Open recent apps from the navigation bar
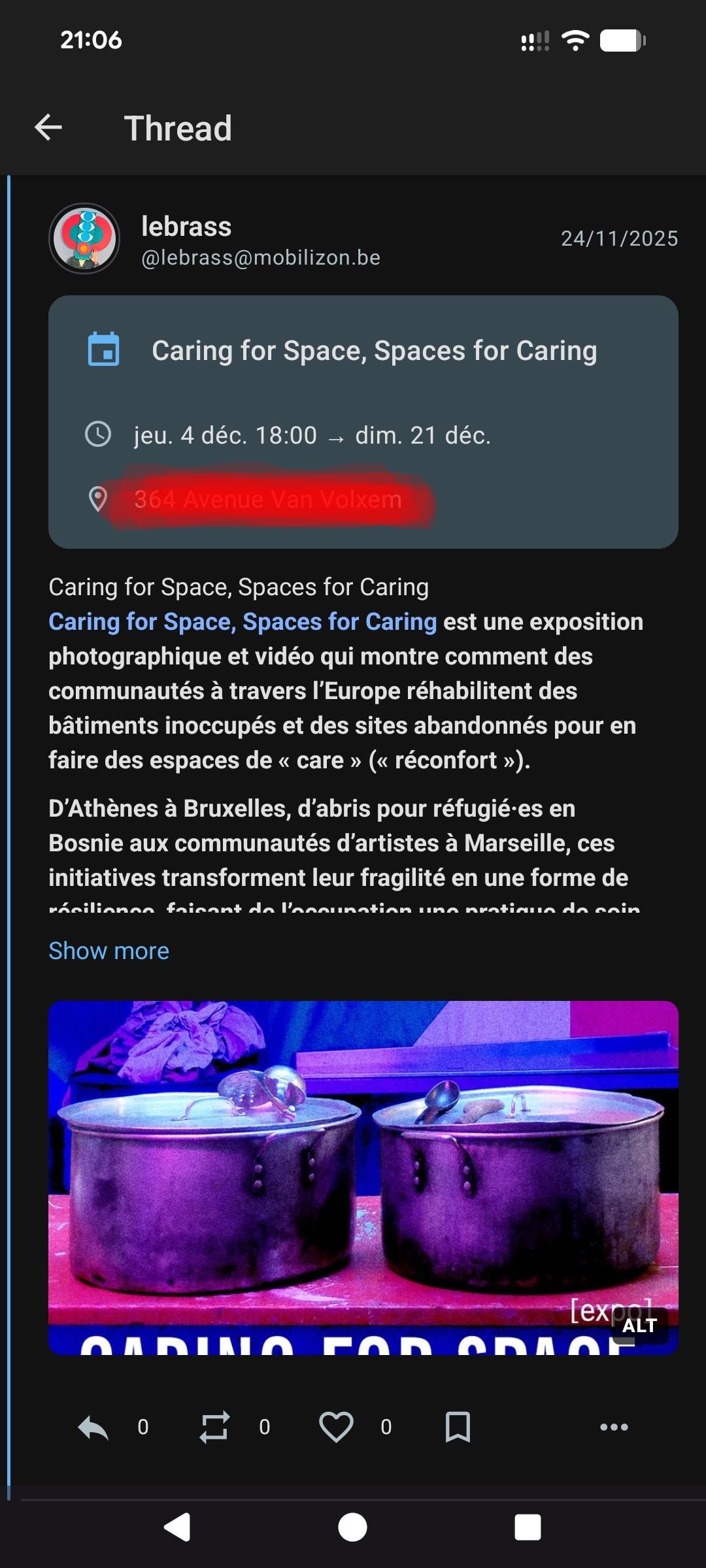 tap(528, 1527)
